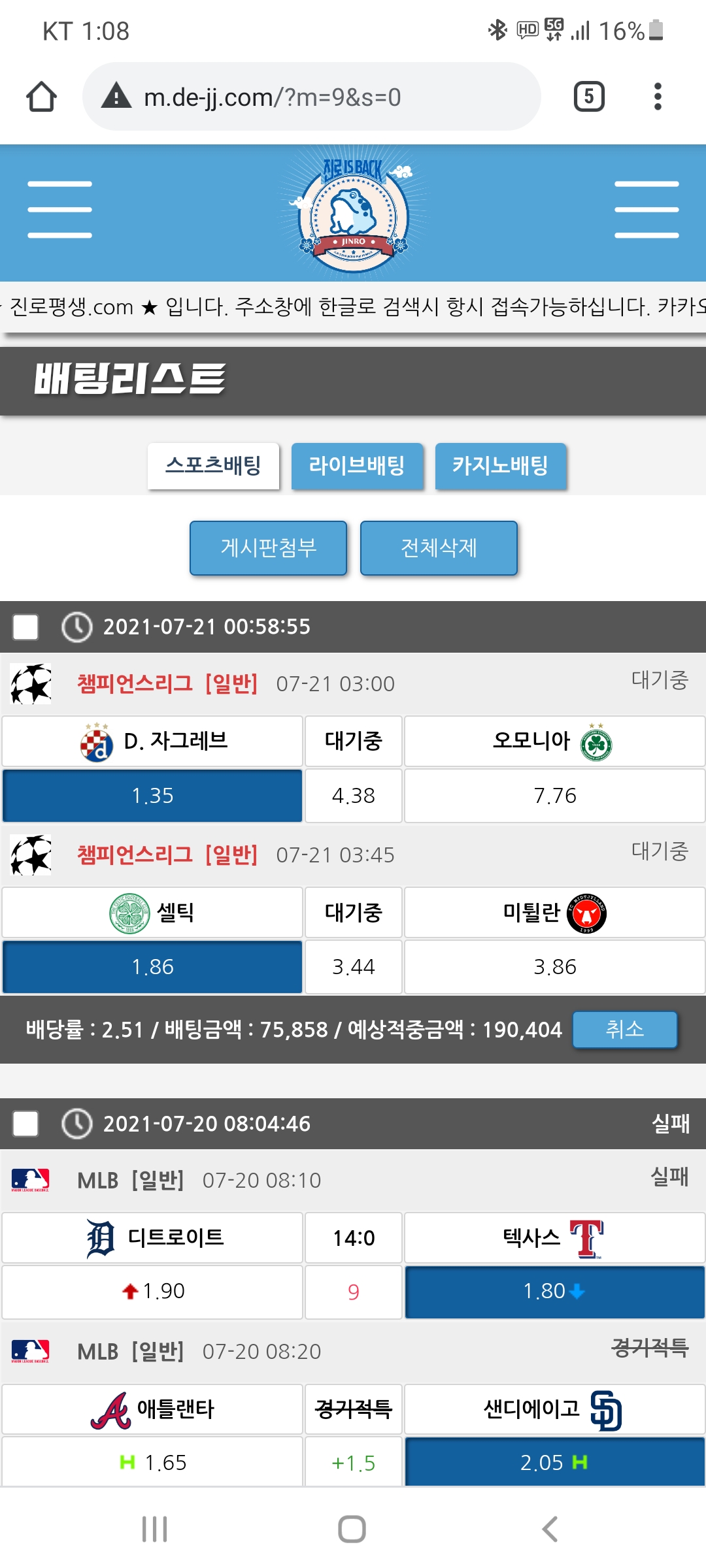The image size is (706, 1568).
Task: Open the browser tab switcher showing 5
Action: 588,97
